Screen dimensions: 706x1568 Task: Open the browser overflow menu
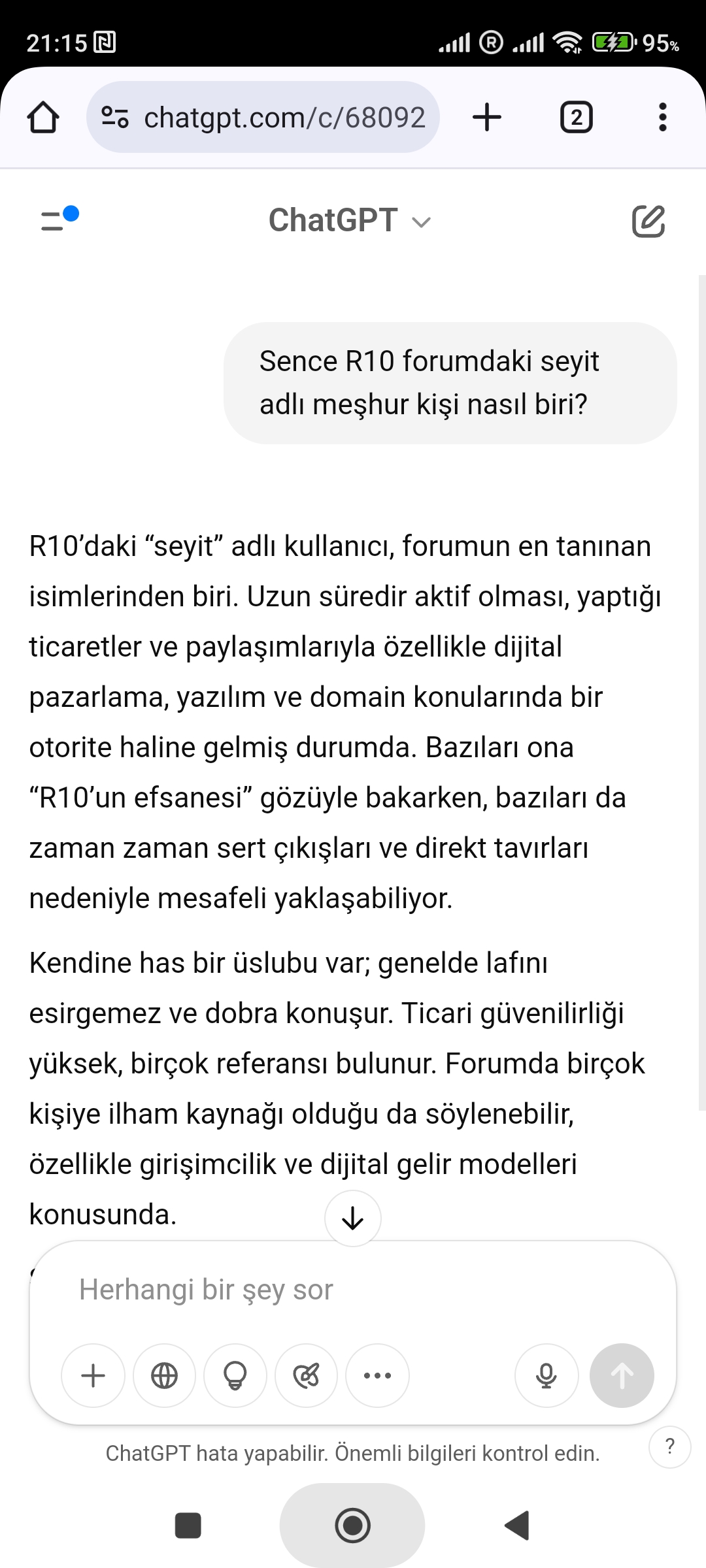(662, 118)
